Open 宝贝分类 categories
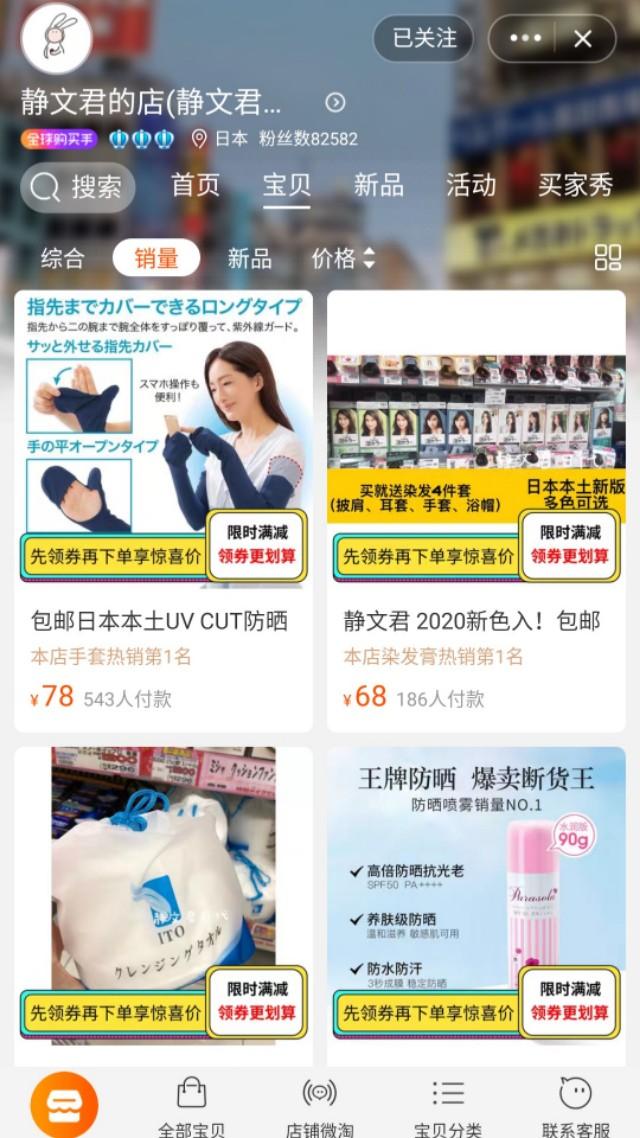The image size is (640, 1138). [x=448, y=1107]
